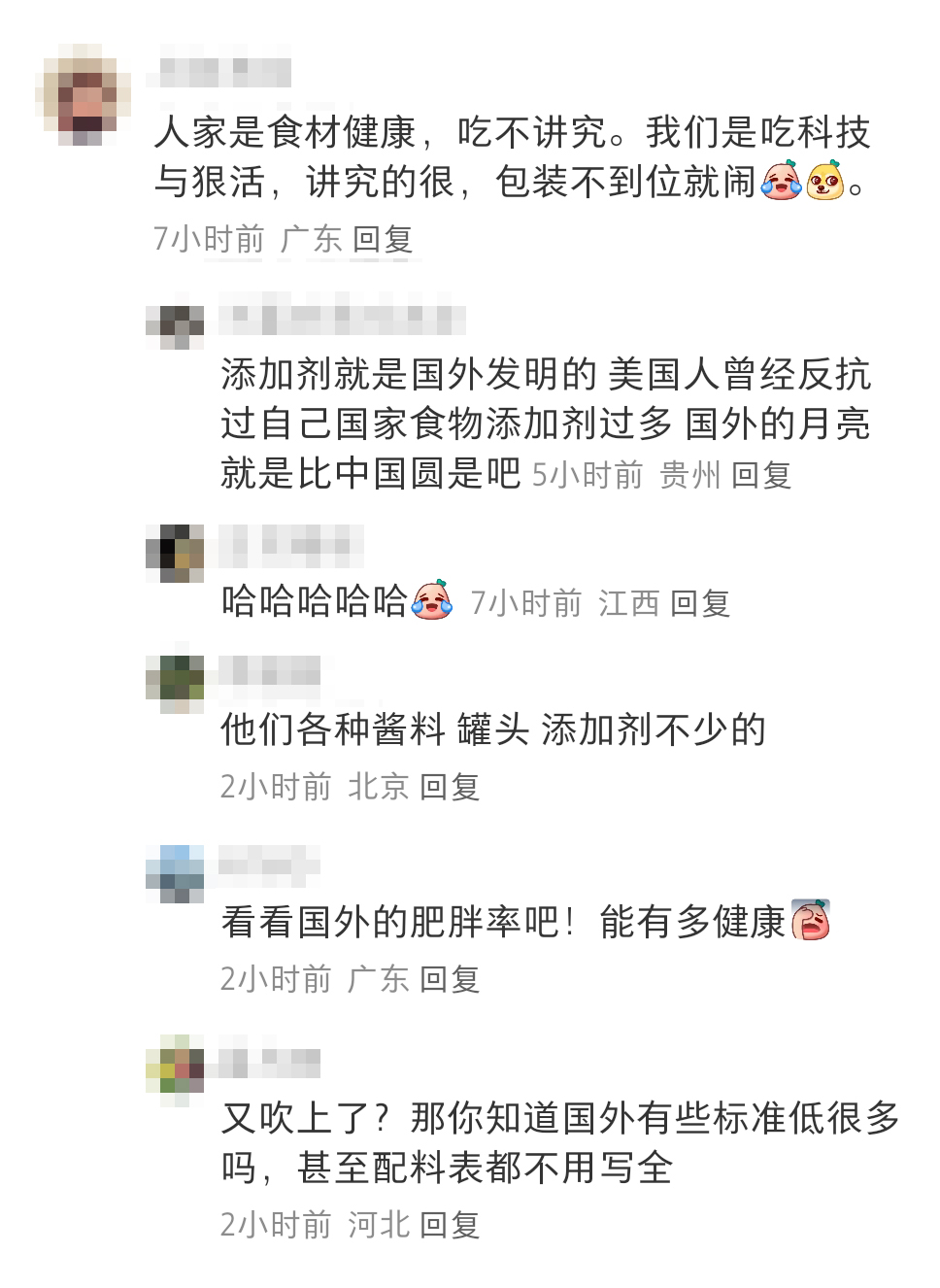The image size is (940, 1288).
Task: Open avatar of the 贵州 commenter
Action: pos(175,326)
